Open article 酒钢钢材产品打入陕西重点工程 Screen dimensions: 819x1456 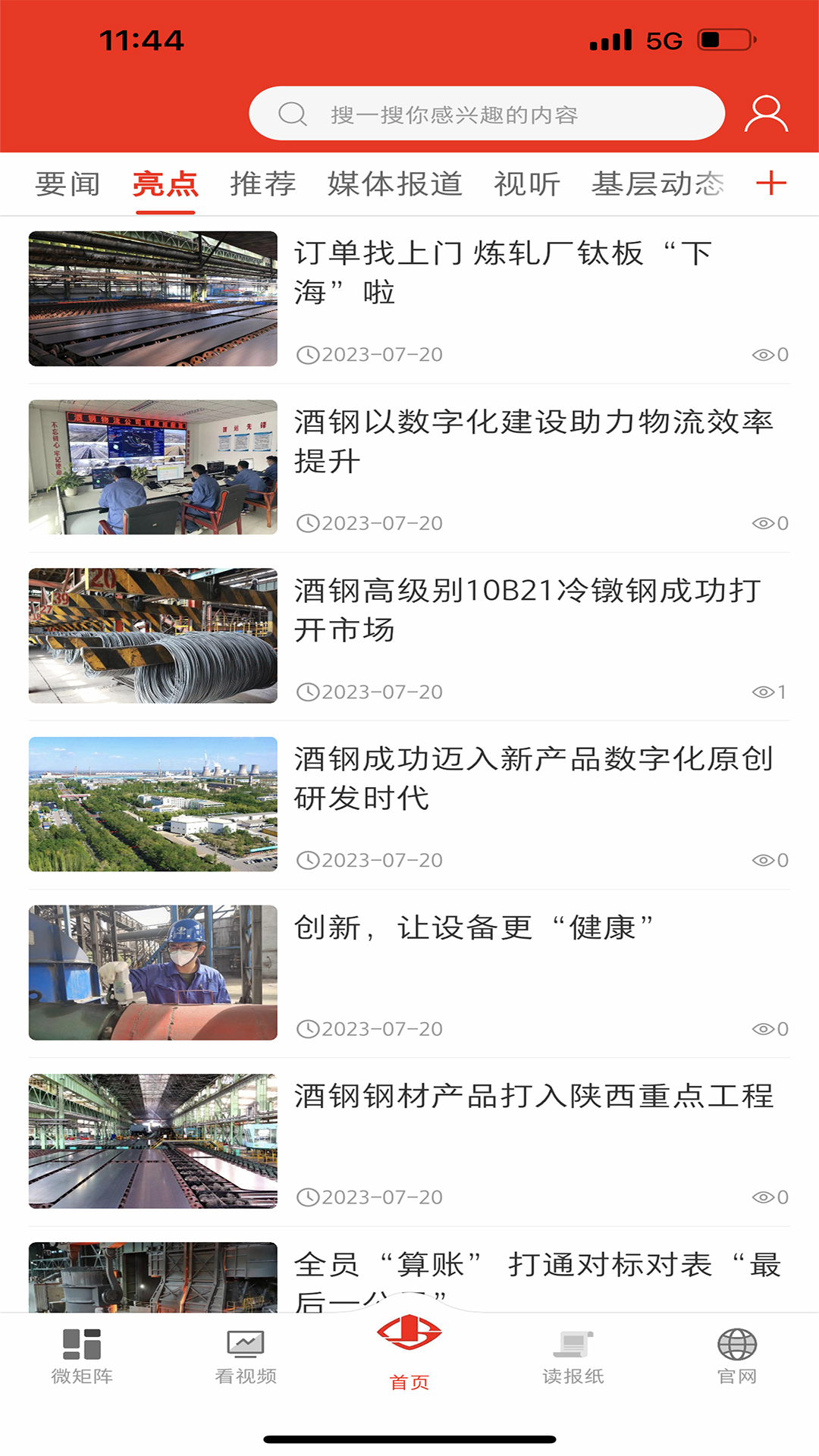(x=532, y=1097)
